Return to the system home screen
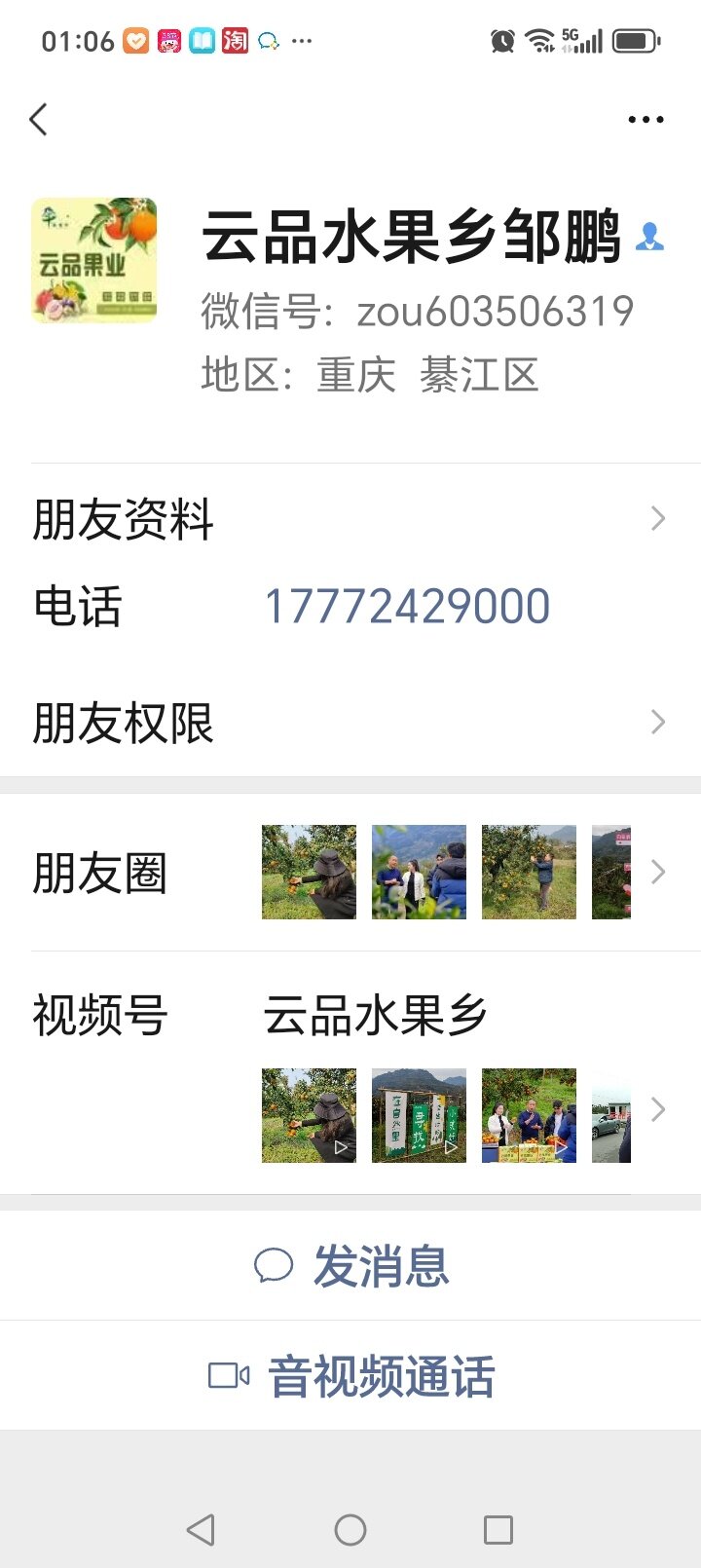The height and width of the screenshot is (1568, 701). (350, 1529)
